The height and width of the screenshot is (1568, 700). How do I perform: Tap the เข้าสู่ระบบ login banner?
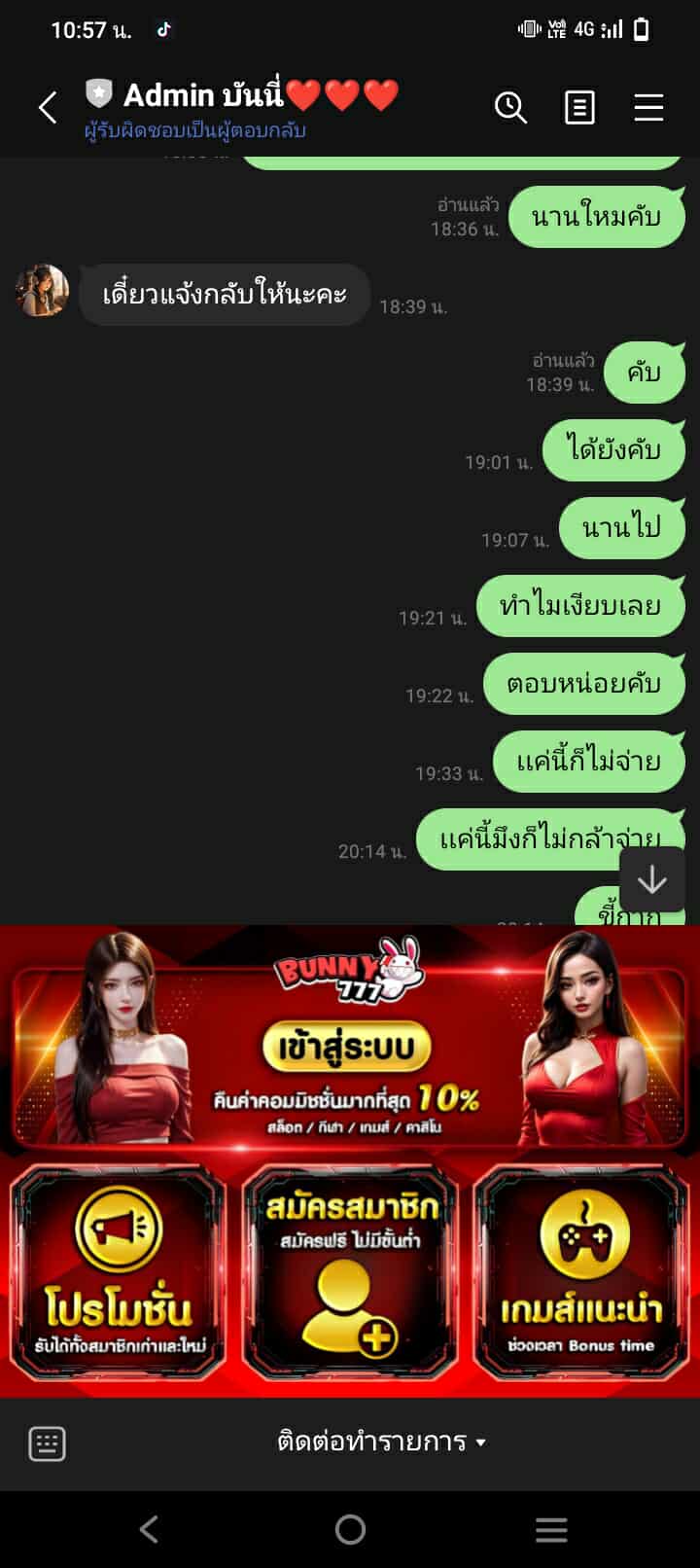[347, 1047]
